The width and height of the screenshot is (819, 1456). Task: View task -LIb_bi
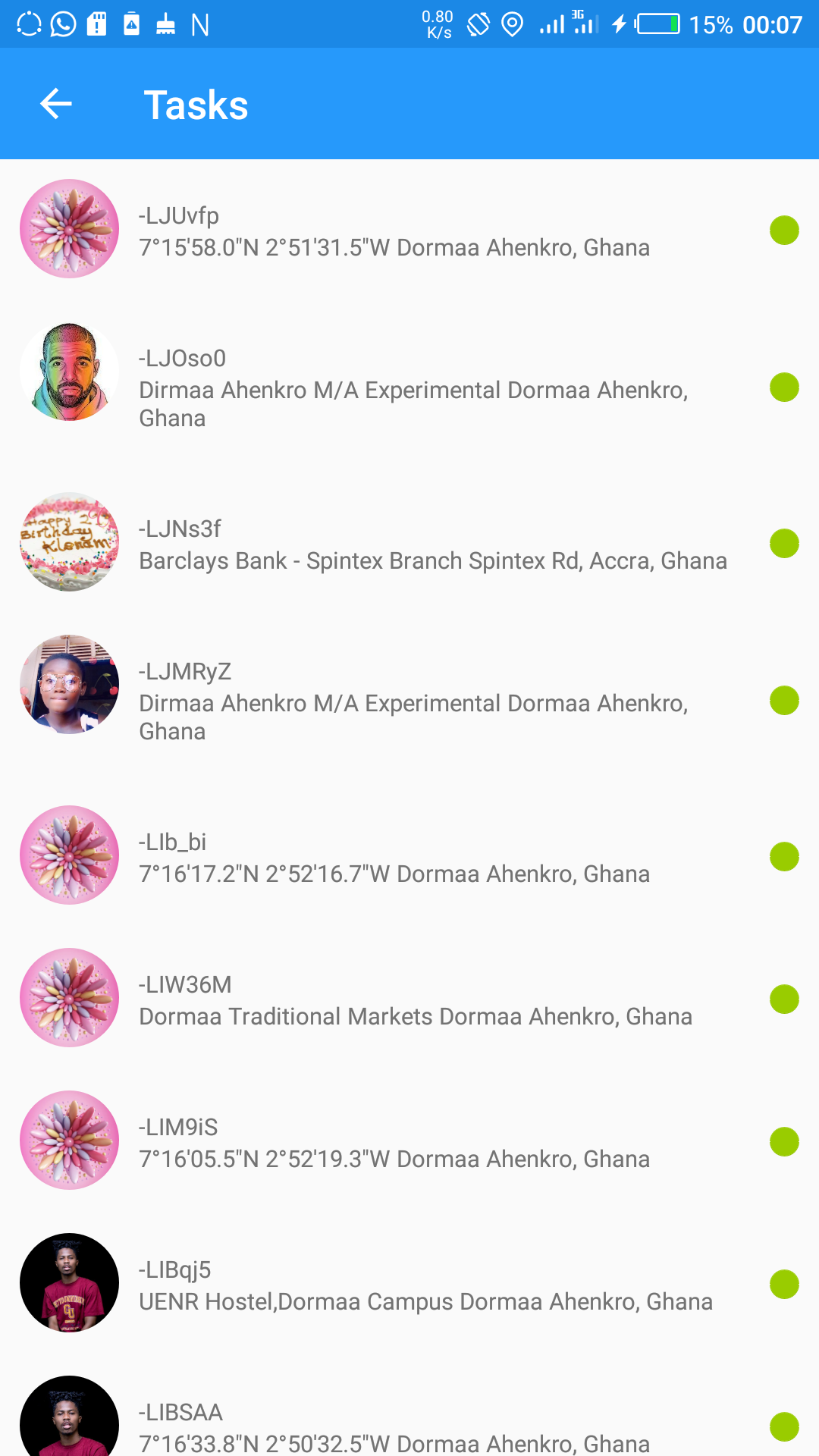(x=409, y=857)
